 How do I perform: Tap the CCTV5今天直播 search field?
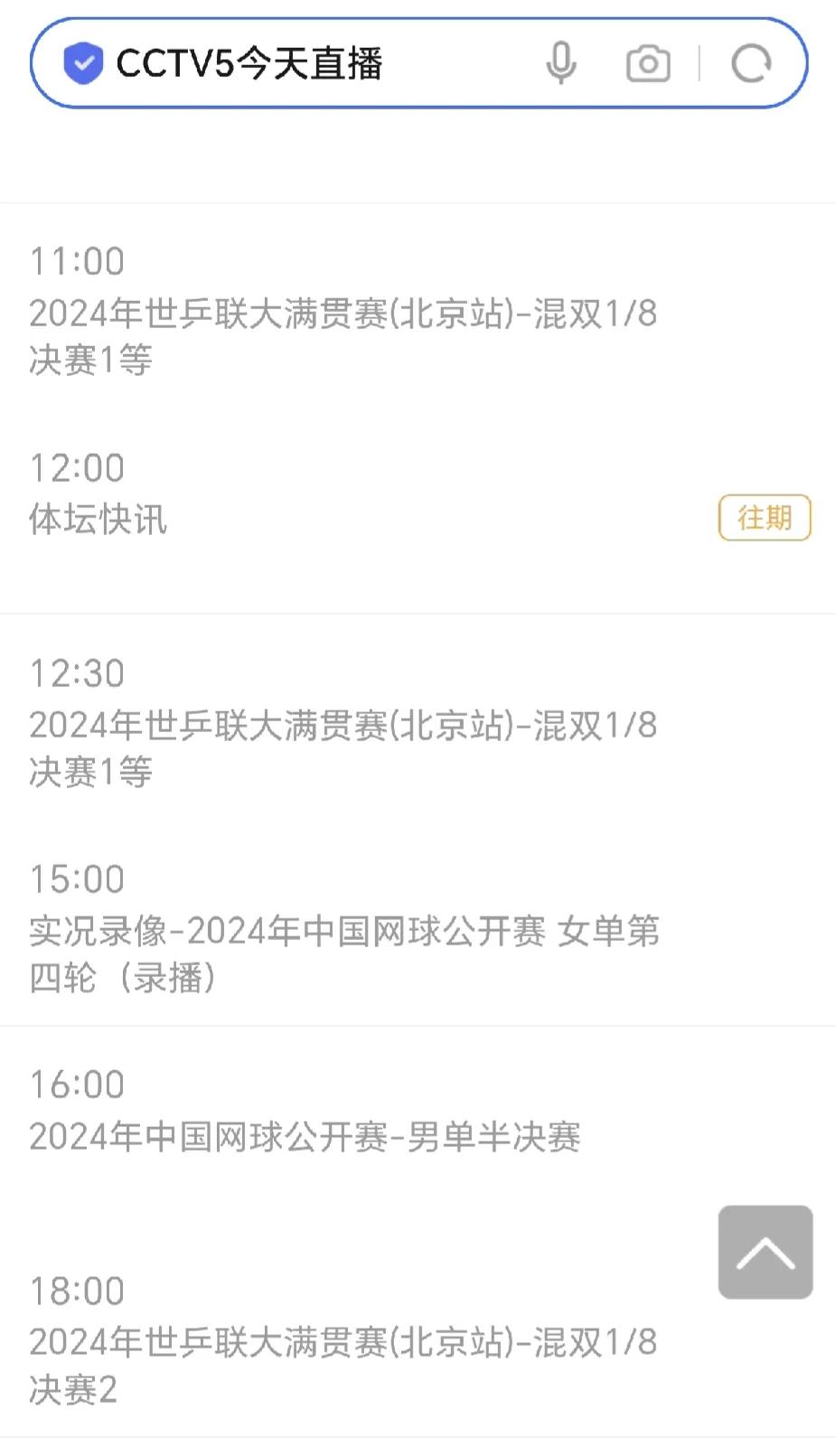click(x=307, y=63)
